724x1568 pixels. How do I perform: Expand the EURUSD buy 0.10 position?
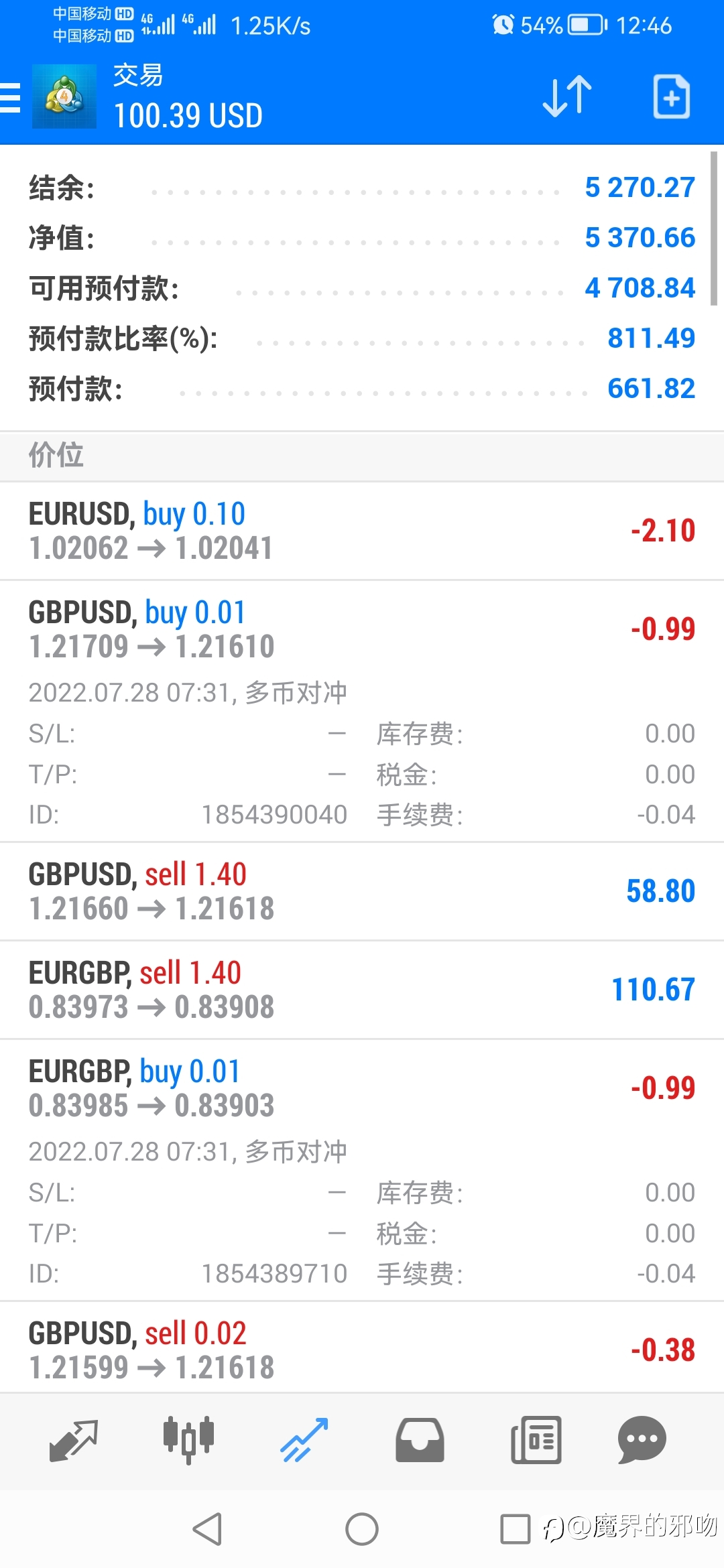(362, 531)
